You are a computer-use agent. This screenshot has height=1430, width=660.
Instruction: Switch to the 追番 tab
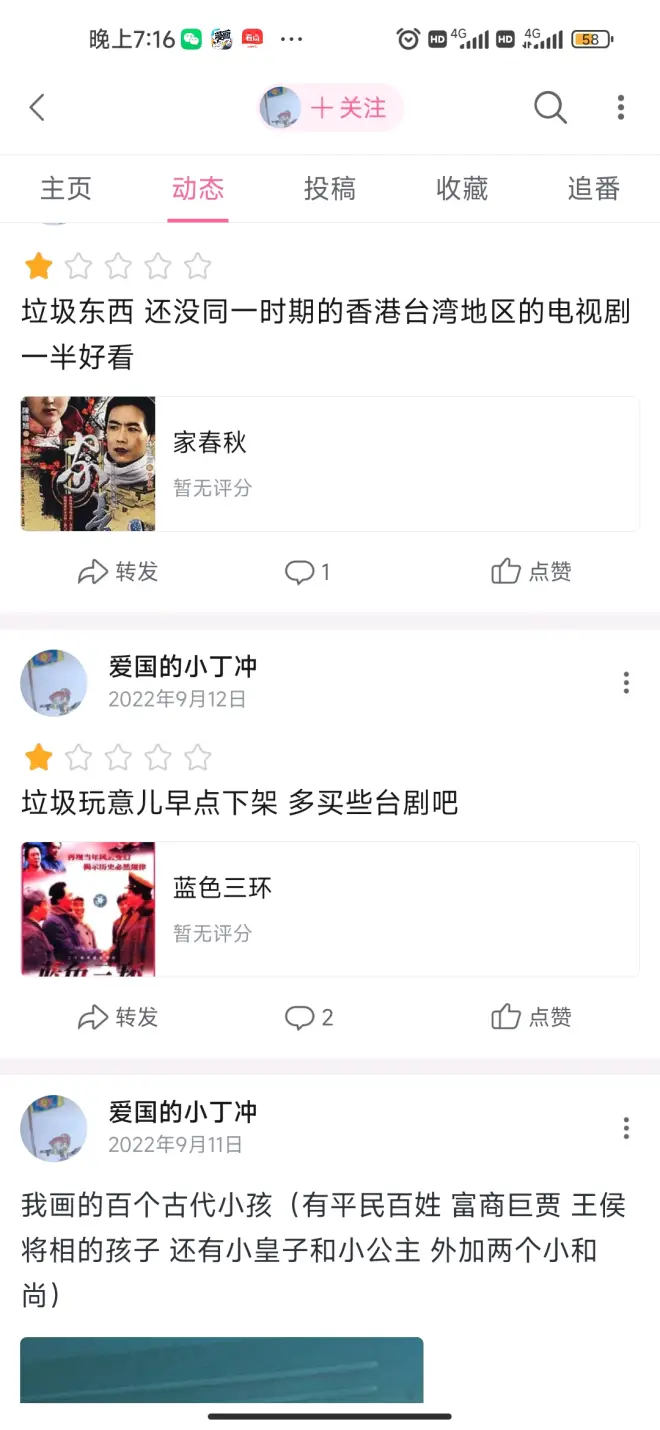pyautogui.click(x=594, y=189)
